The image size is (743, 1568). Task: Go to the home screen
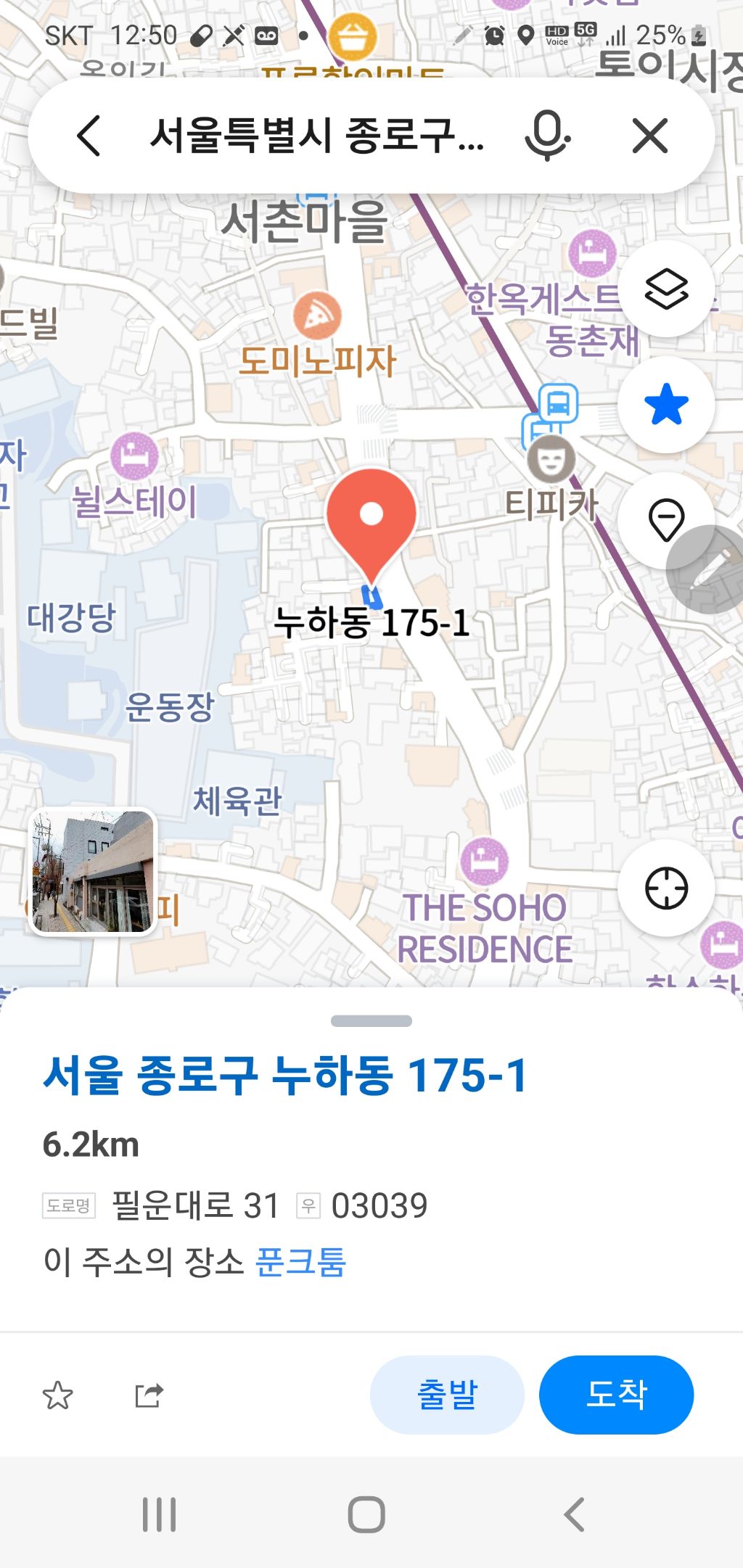366,1514
